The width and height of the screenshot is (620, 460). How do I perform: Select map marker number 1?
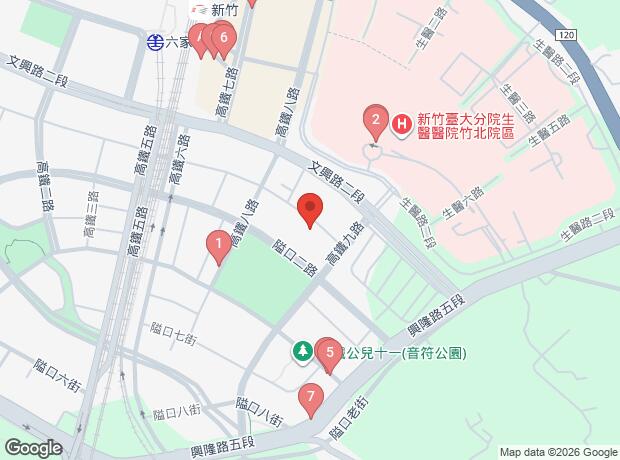[217, 243]
